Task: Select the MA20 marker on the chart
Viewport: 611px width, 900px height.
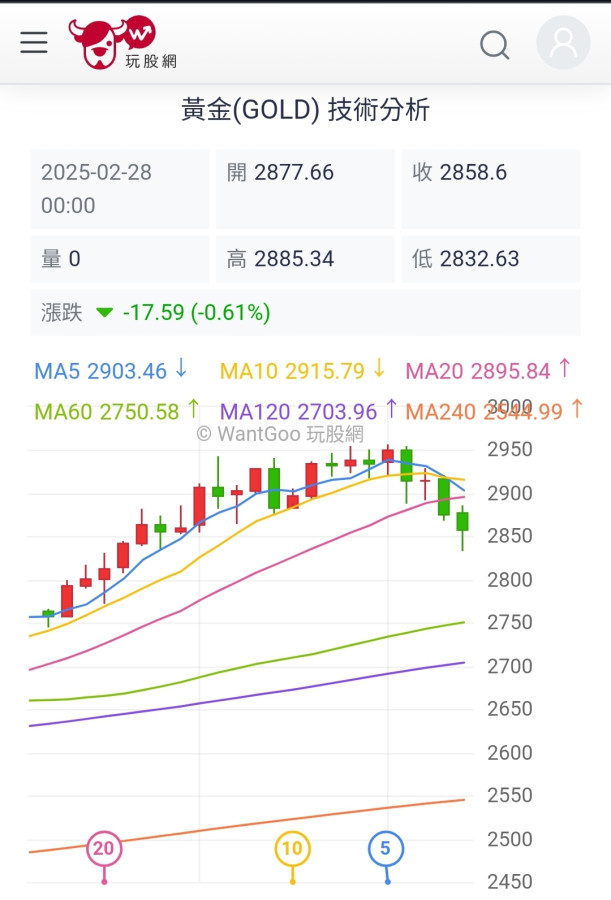Action: pyautogui.click(x=104, y=849)
